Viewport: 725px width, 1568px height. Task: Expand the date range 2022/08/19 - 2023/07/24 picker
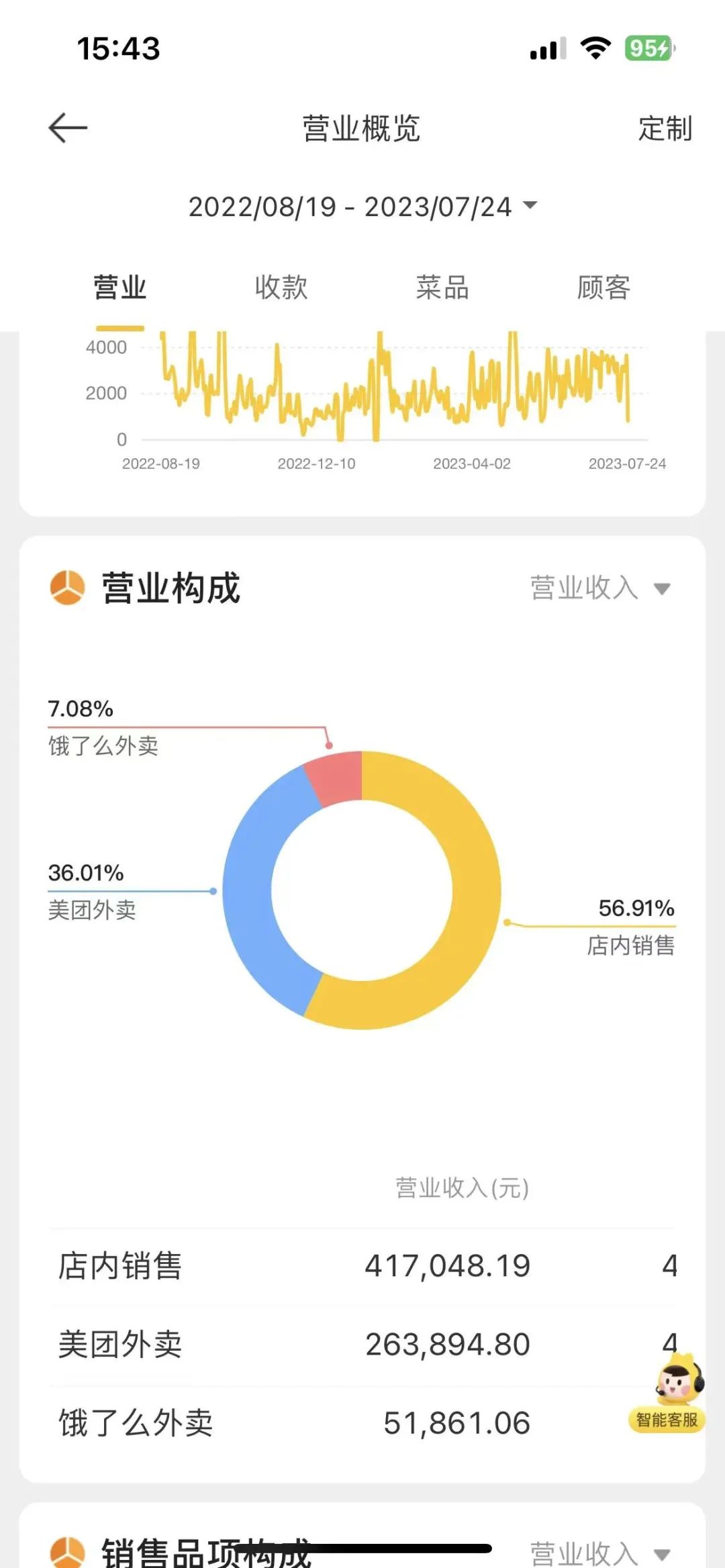click(x=362, y=207)
